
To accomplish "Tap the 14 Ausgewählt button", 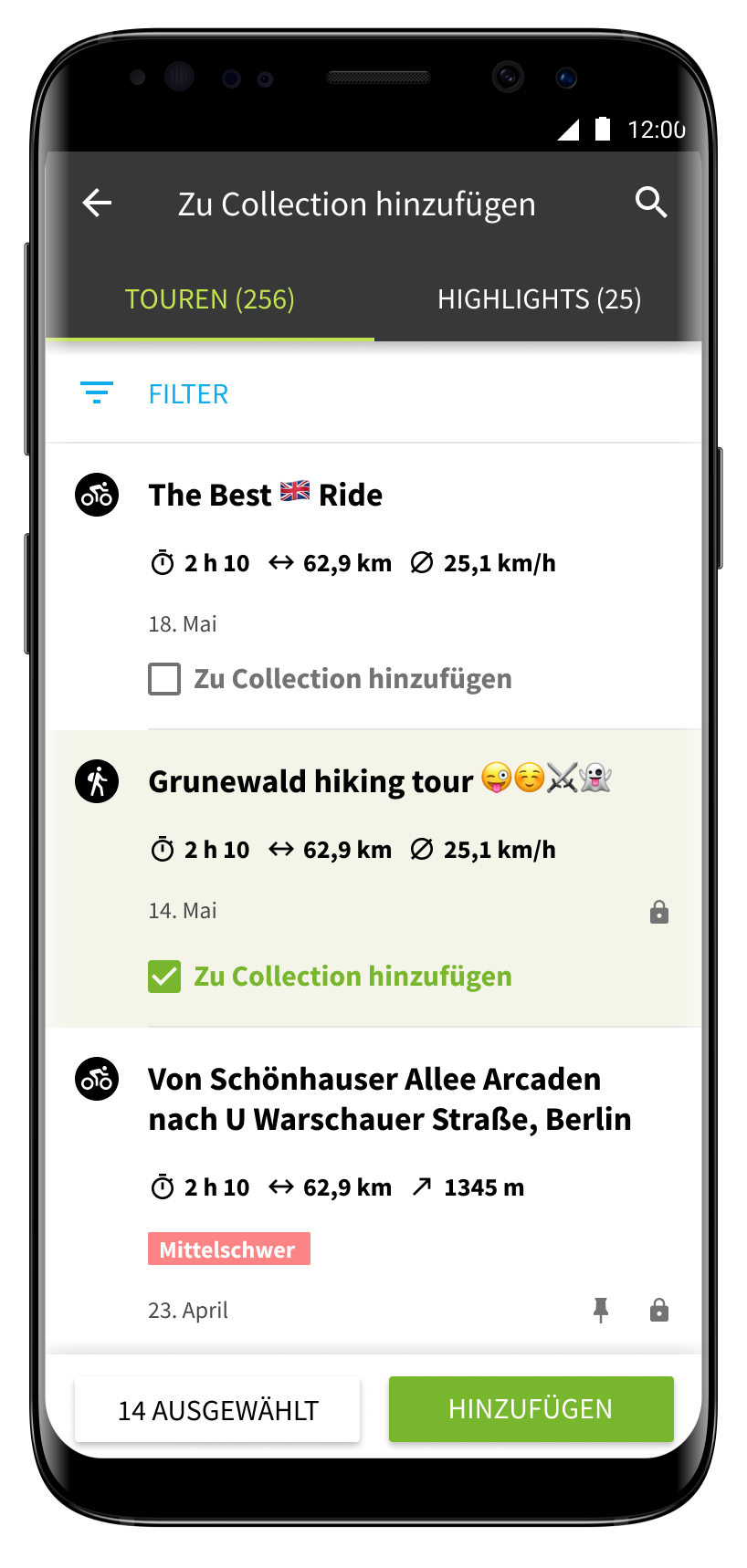I will 217,1410.
